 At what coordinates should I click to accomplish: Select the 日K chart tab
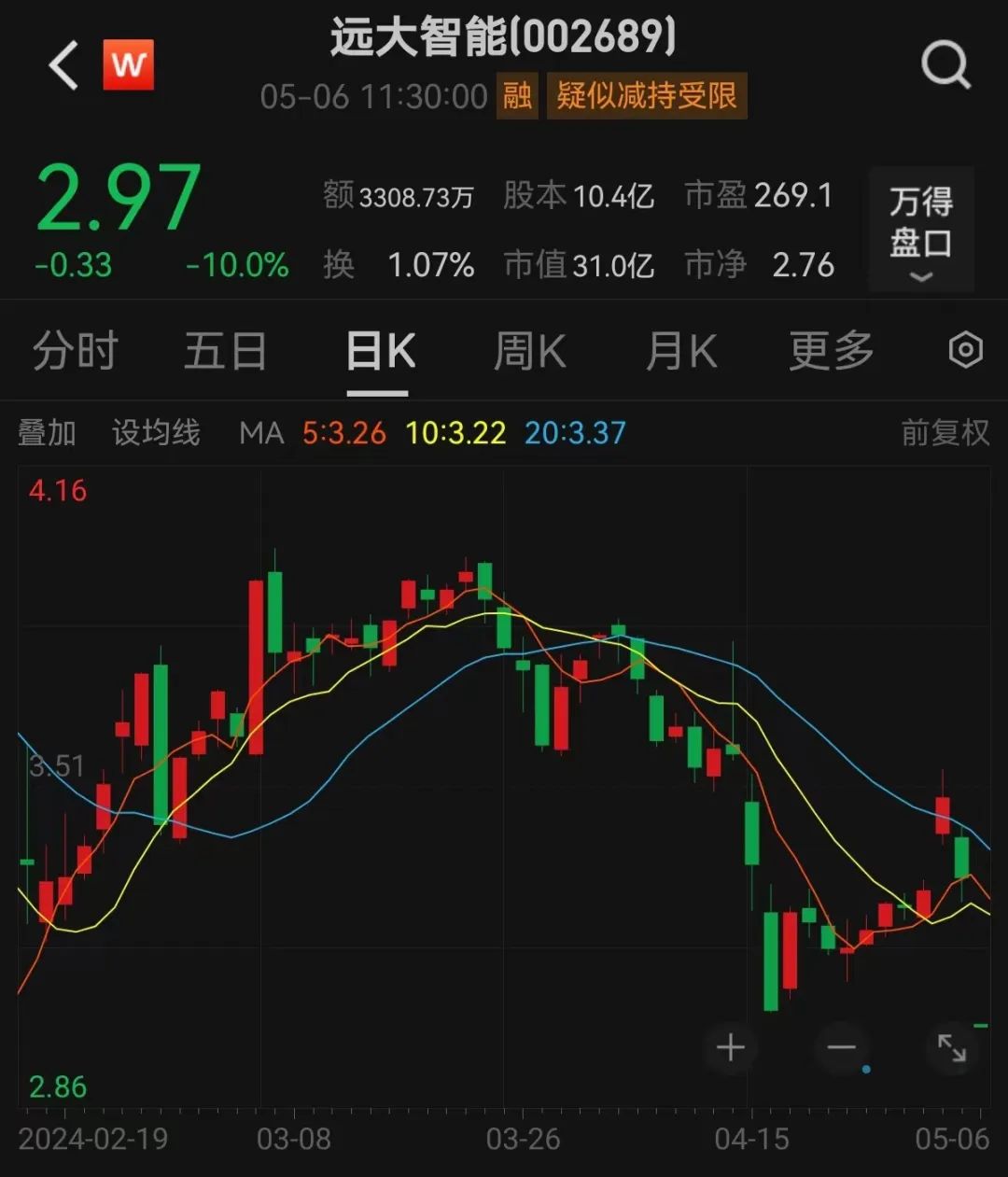click(x=379, y=352)
